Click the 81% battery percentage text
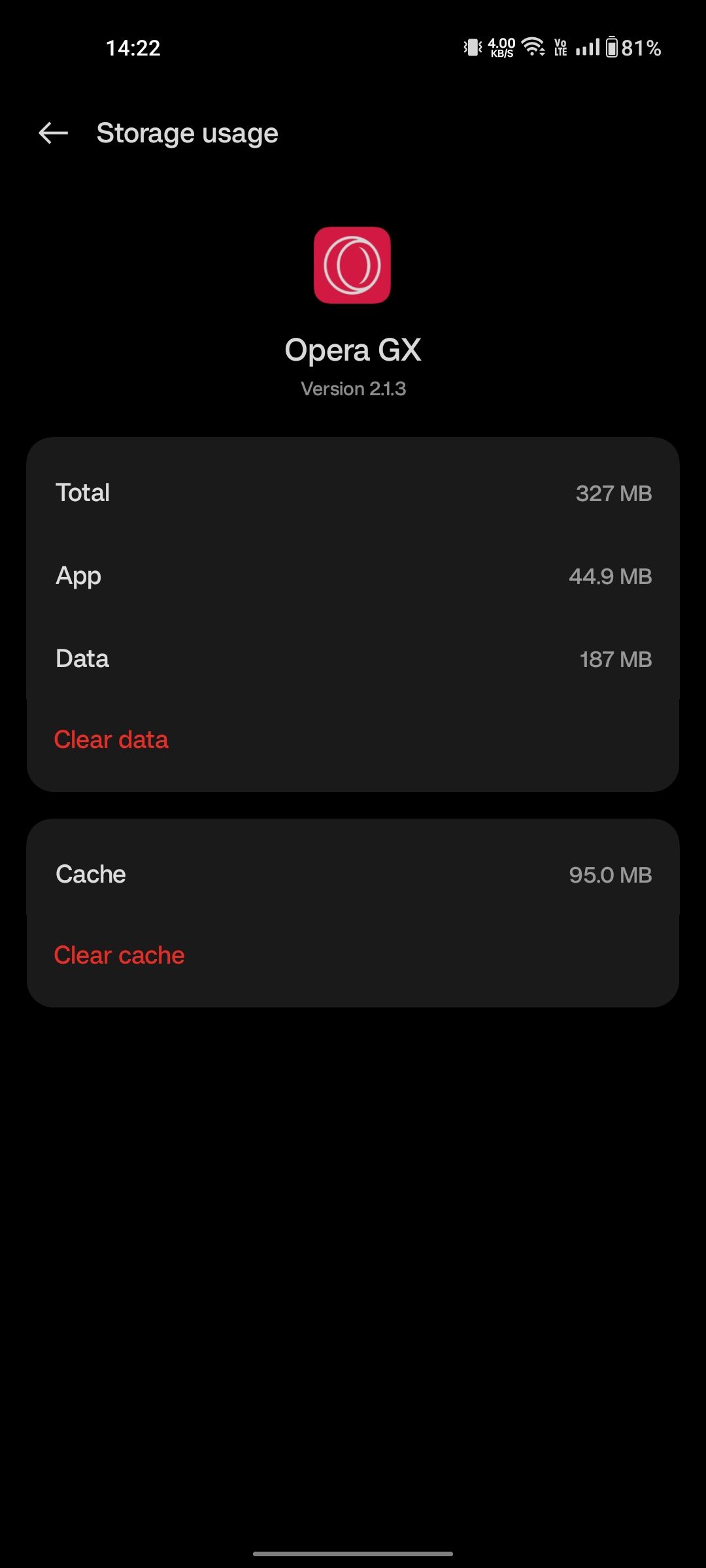 641,47
